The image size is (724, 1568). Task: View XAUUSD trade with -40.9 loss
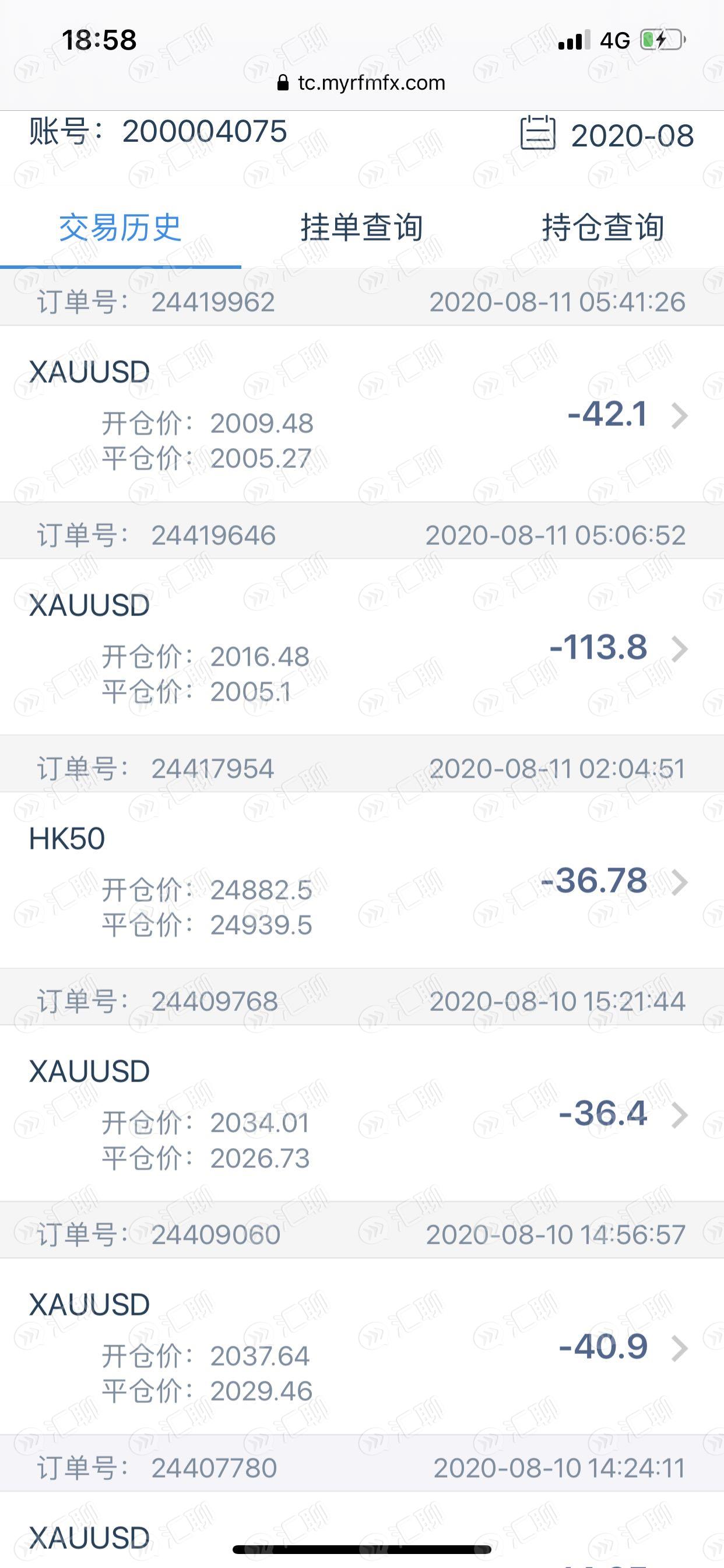click(362, 1346)
